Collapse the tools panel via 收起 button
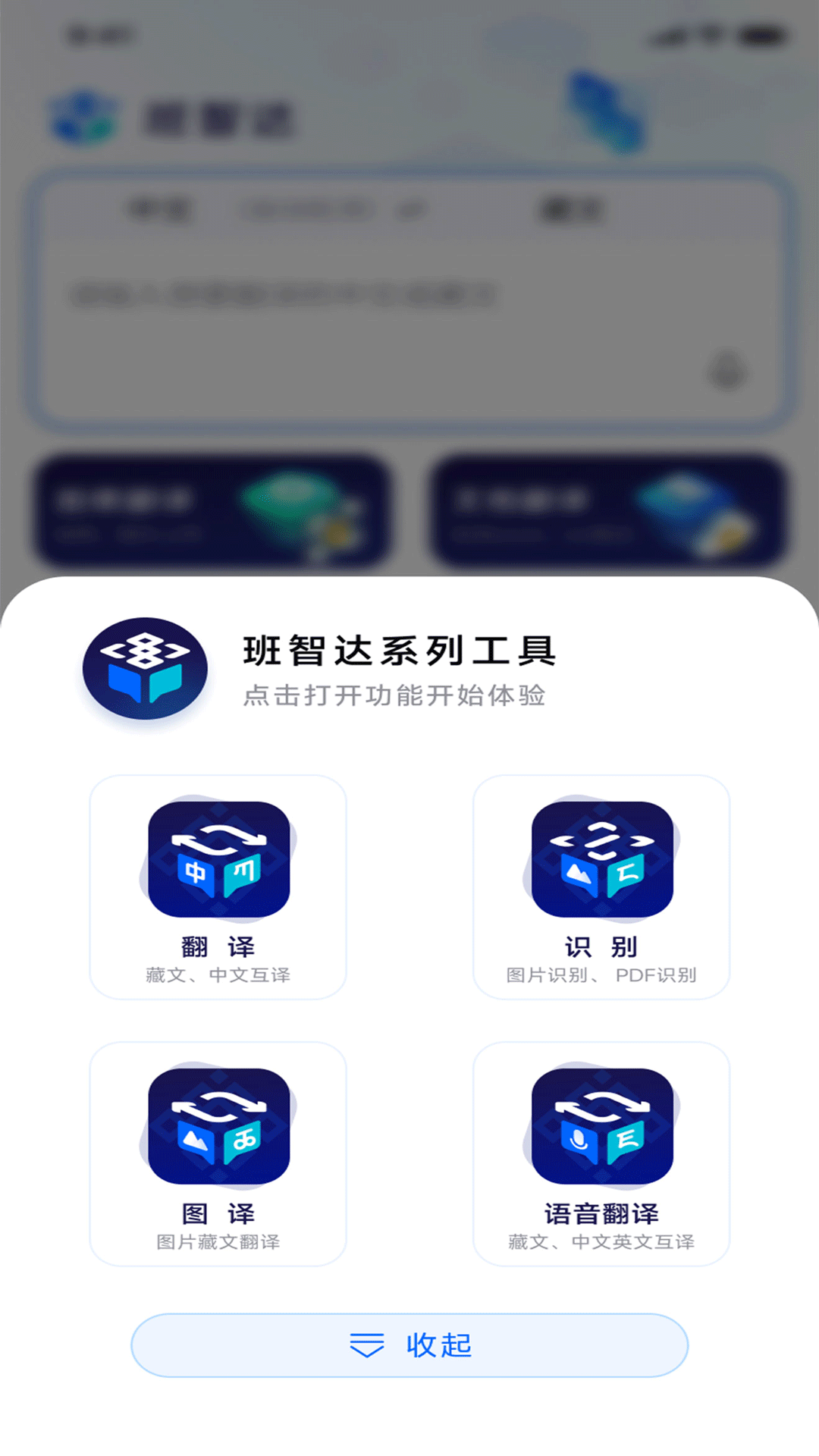 pos(409,1345)
